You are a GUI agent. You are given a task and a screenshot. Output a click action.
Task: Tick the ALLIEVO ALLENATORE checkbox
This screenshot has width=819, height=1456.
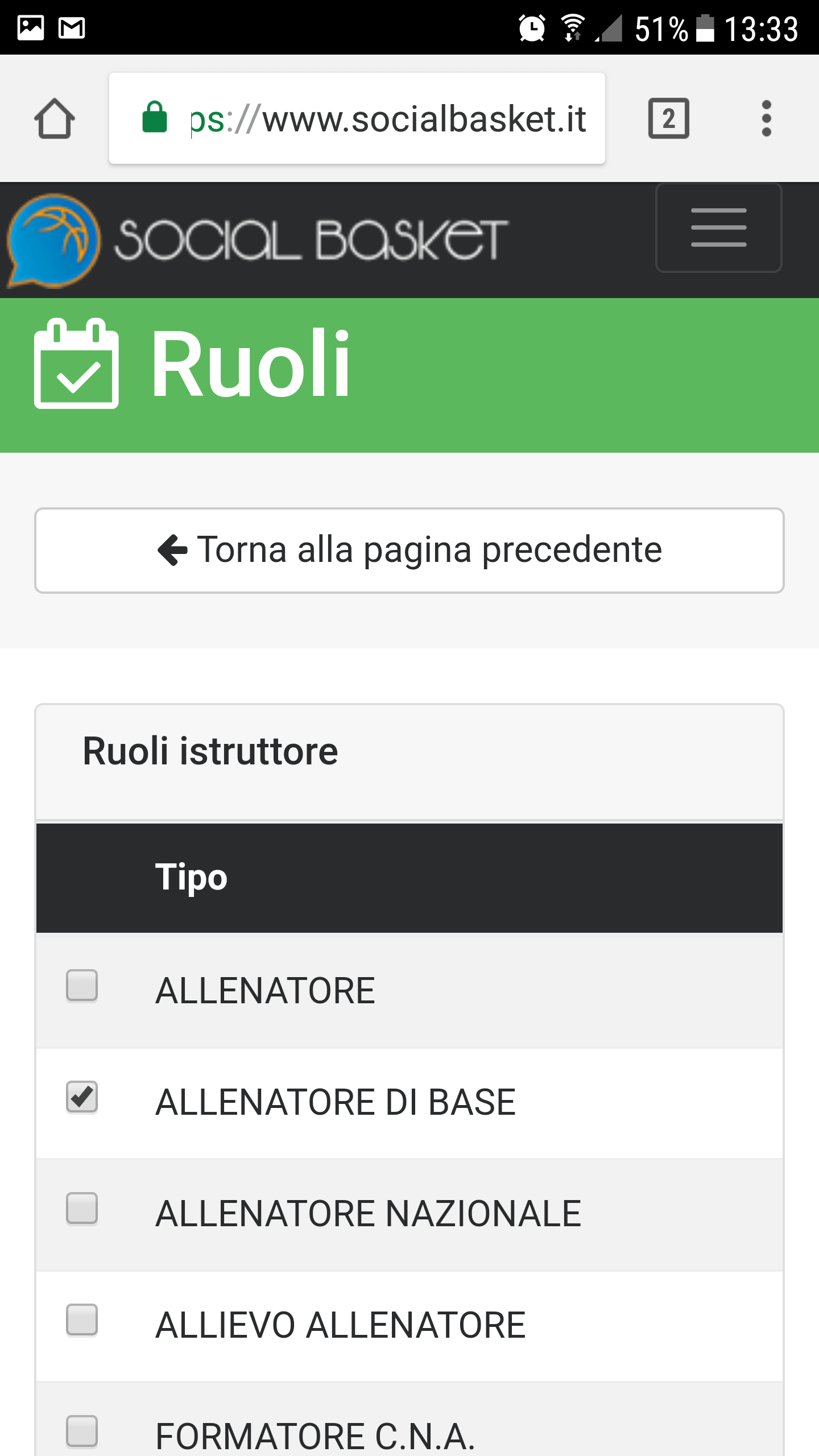(82, 1319)
